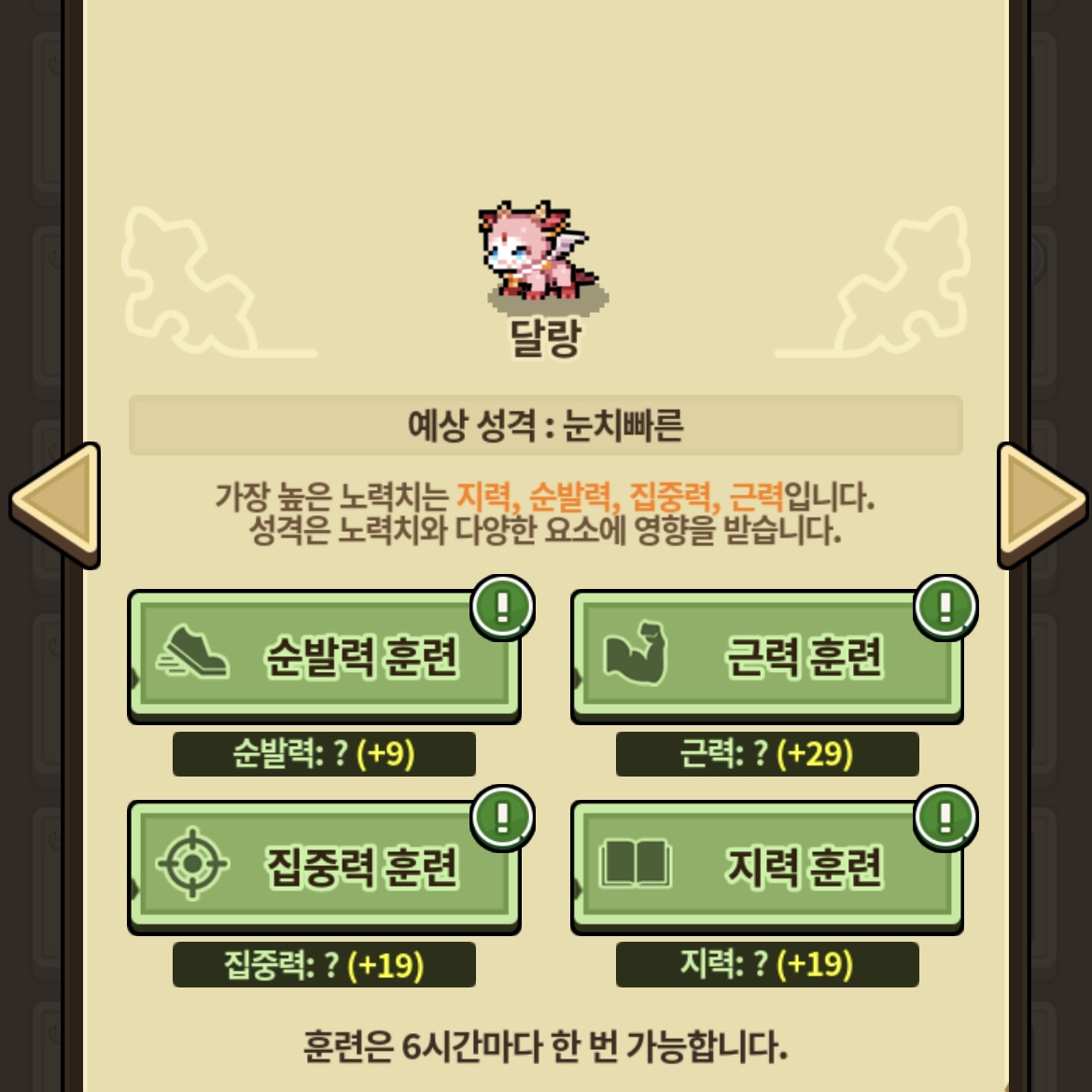The height and width of the screenshot is (1092, 1092).
Task: Start the 근력 훈련 strength training
Action: coord(766,656)
